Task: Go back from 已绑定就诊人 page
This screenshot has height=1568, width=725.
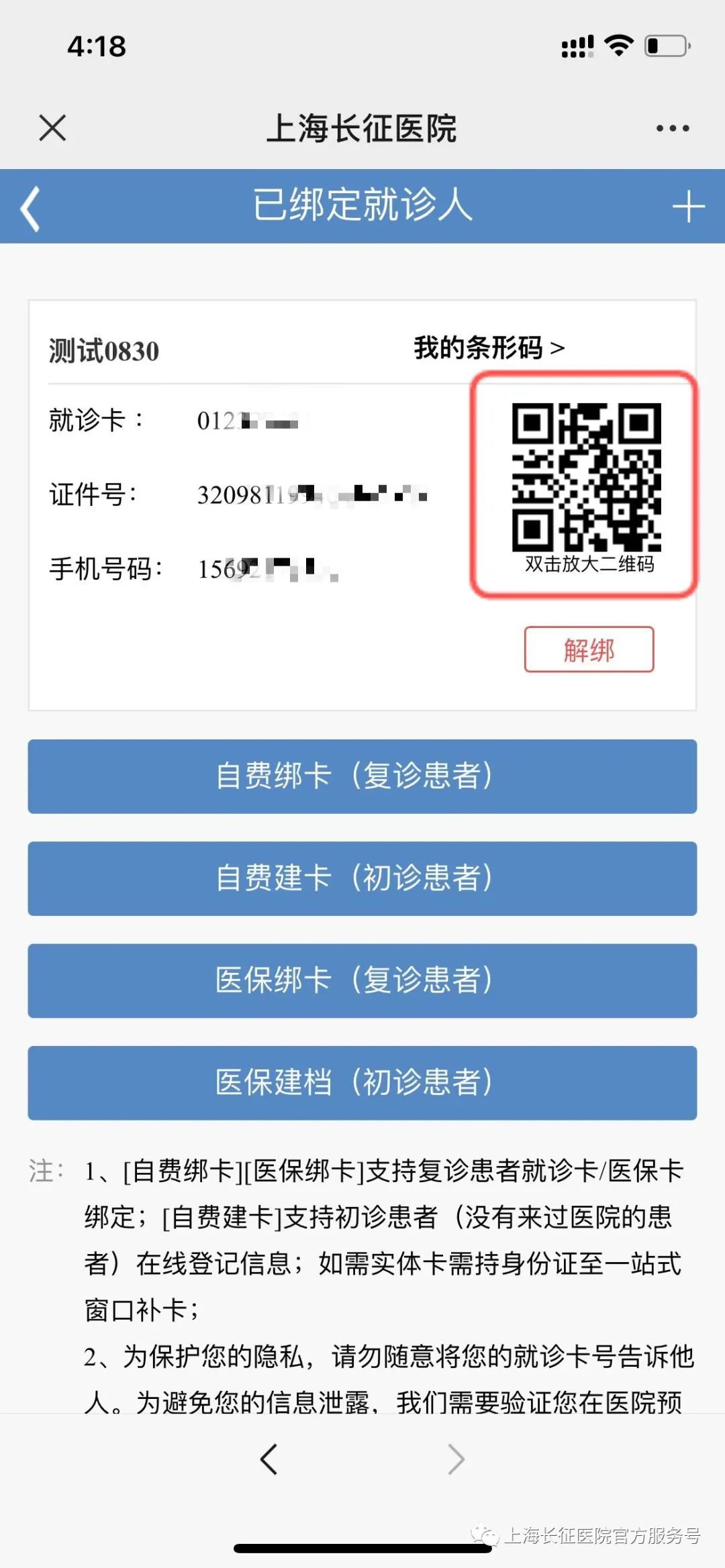Action: pyautogui.click(x=31, y=209)
